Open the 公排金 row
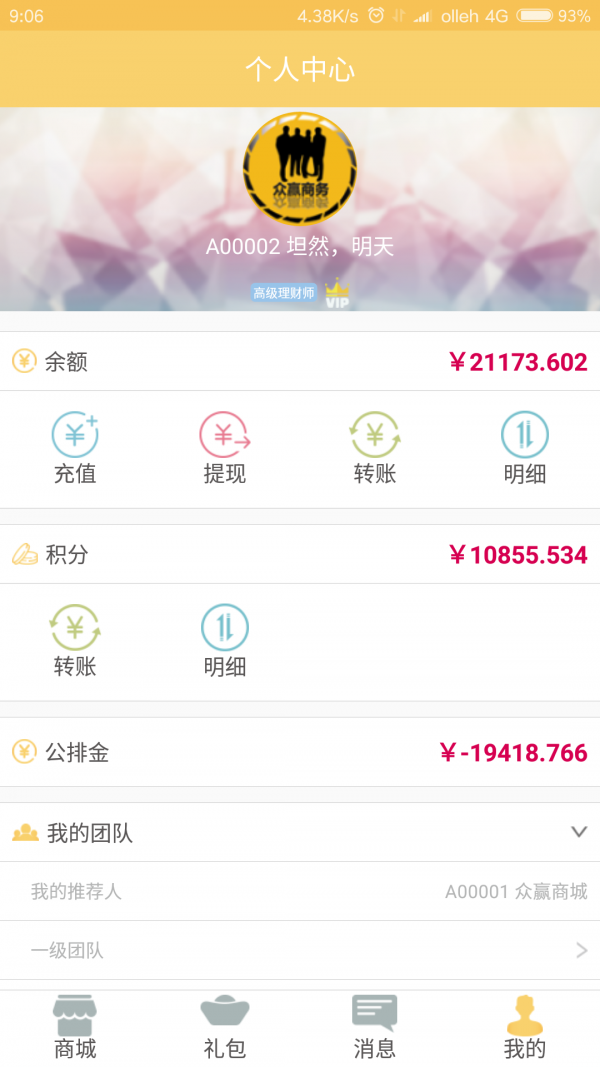 click(x=300, y=752)
